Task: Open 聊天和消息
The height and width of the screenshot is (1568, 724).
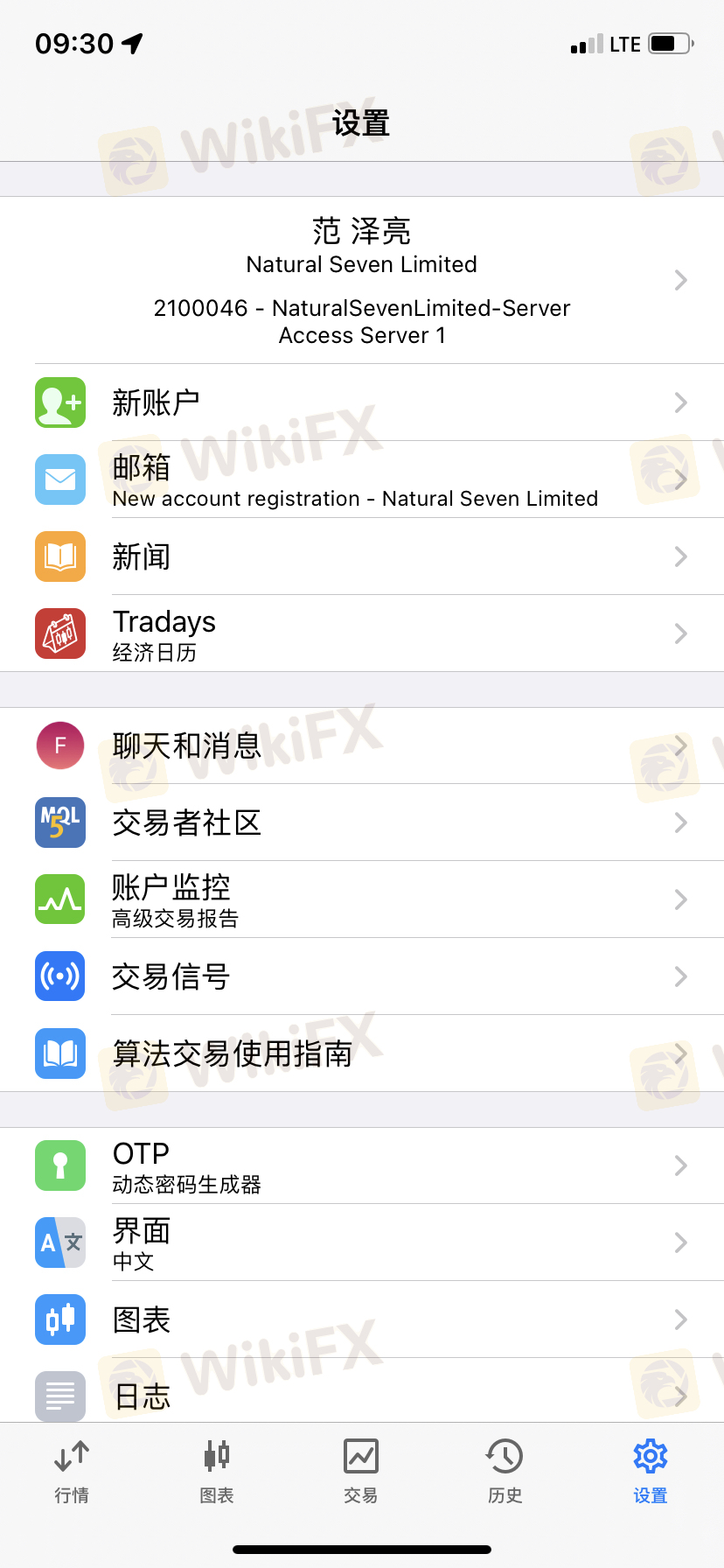Action: pos(362,745)
